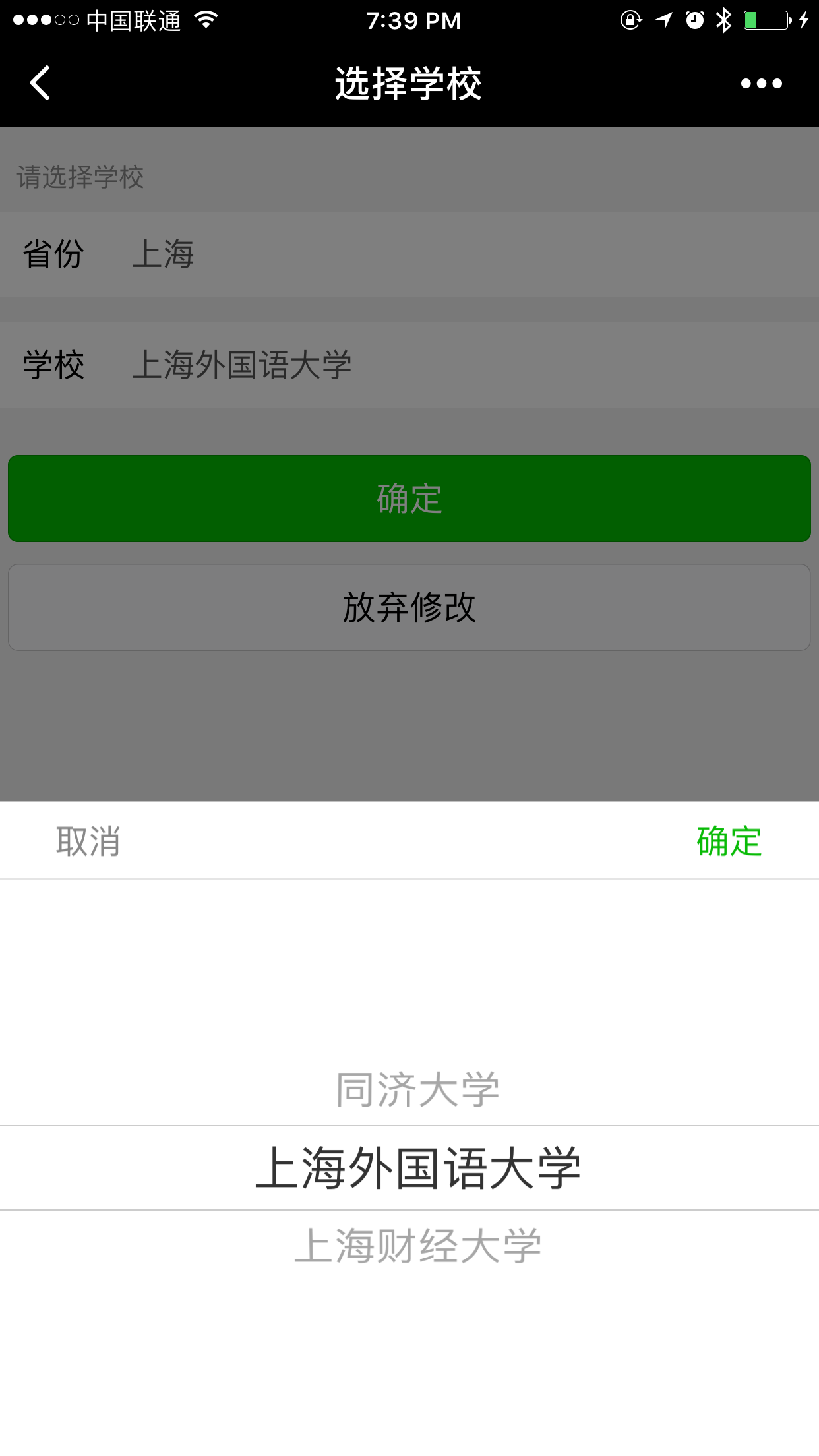The height and width of the screenshot is (1456, 819).
Task: Tap the large green 确定 button
Action: coord(409,499)
